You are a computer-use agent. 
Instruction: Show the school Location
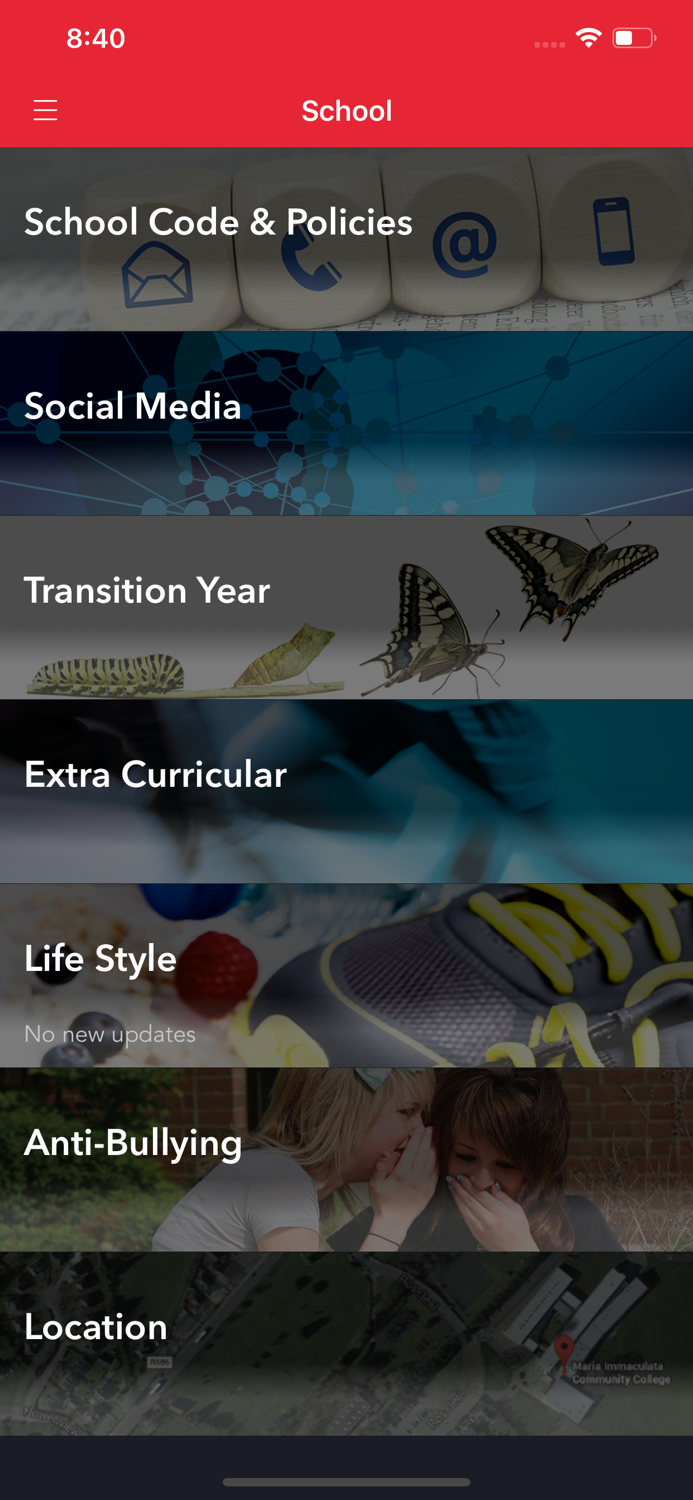click(x=346, y=1344)
